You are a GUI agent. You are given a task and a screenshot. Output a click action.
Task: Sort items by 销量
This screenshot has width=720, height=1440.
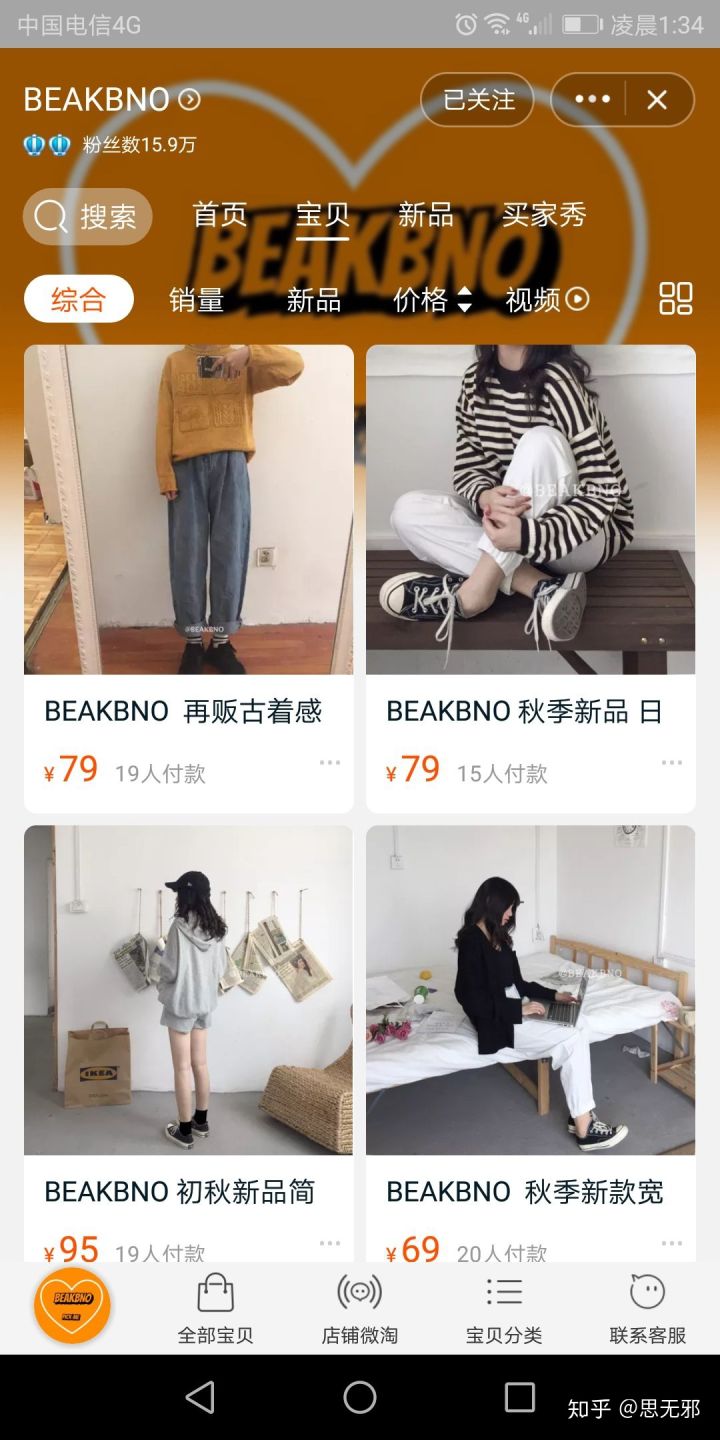(196, 299)
